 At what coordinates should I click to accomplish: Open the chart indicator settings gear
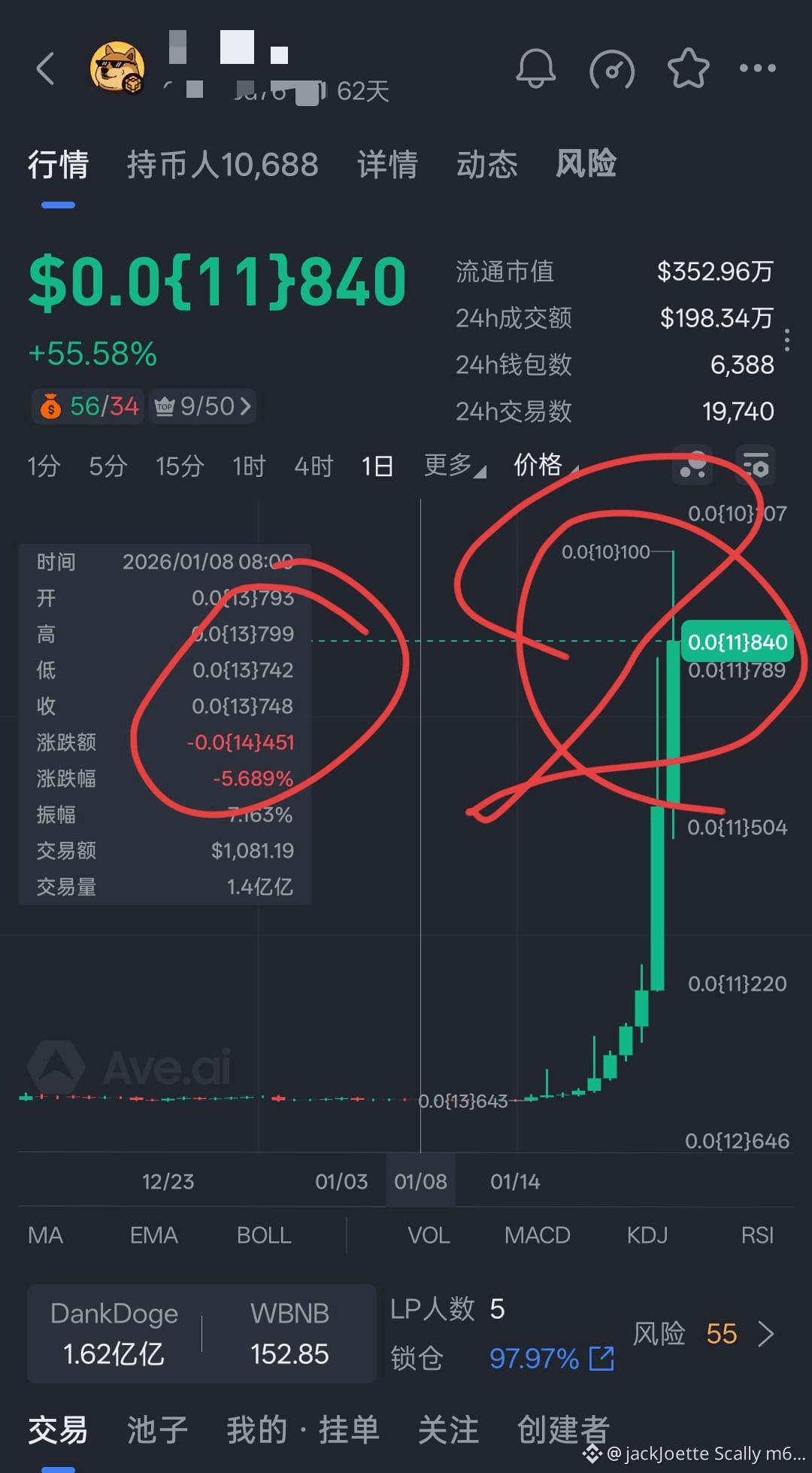click(754, 465)
